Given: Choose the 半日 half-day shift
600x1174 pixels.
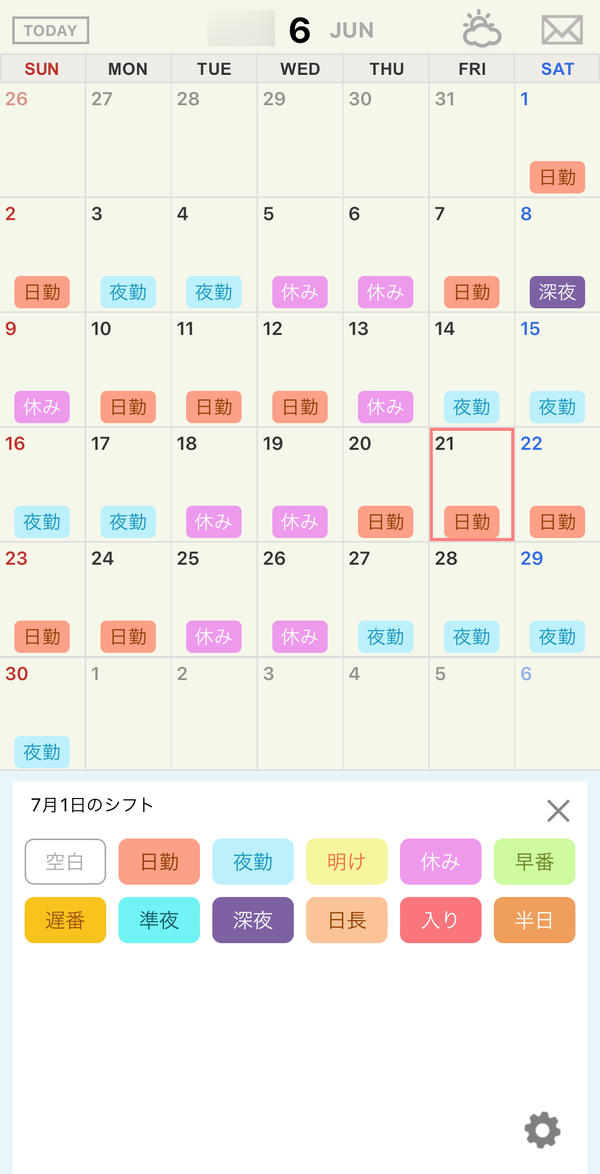Looking at the screenshot, I should click(535, 920).
